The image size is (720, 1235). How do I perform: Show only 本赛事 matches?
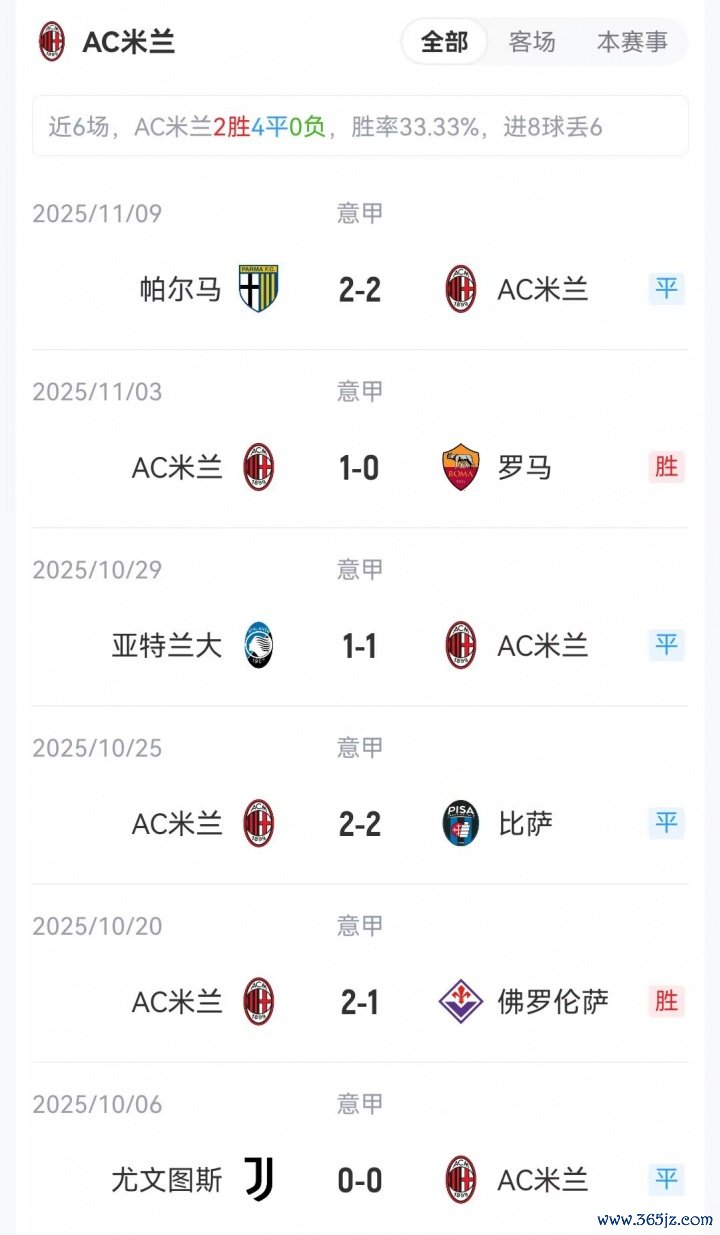[x=632, y=42]
